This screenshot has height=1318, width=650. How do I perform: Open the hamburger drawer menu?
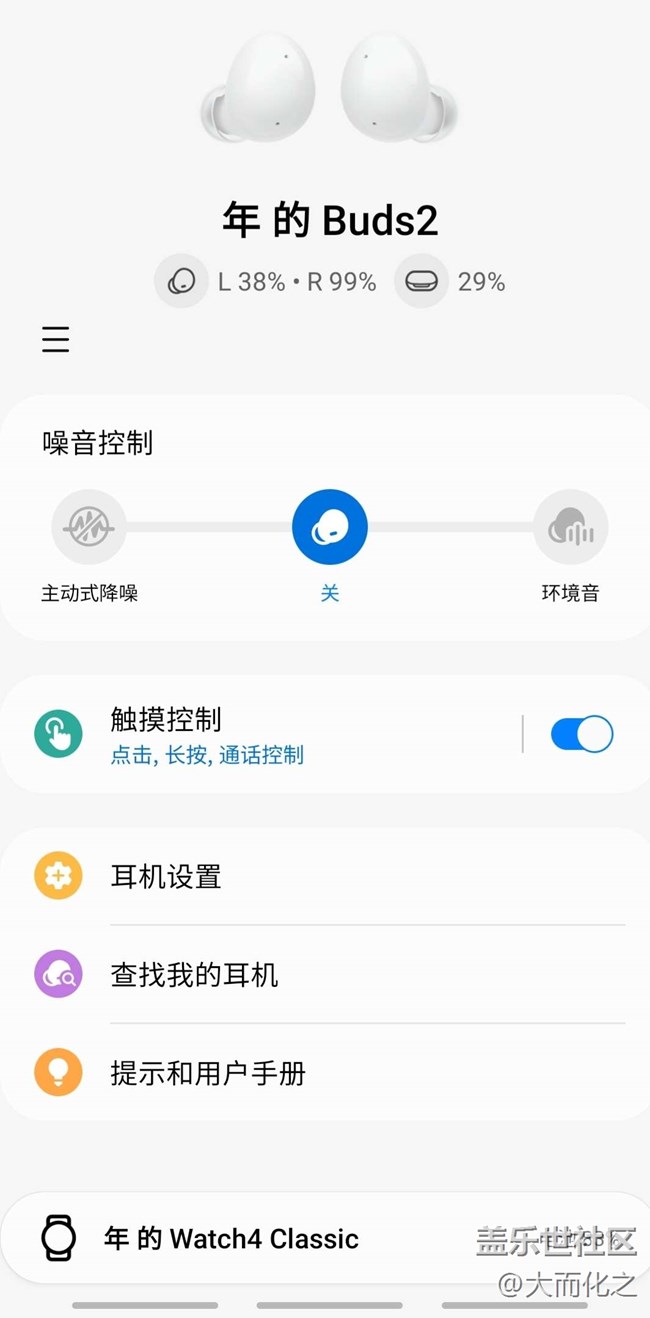coord(56,340)
